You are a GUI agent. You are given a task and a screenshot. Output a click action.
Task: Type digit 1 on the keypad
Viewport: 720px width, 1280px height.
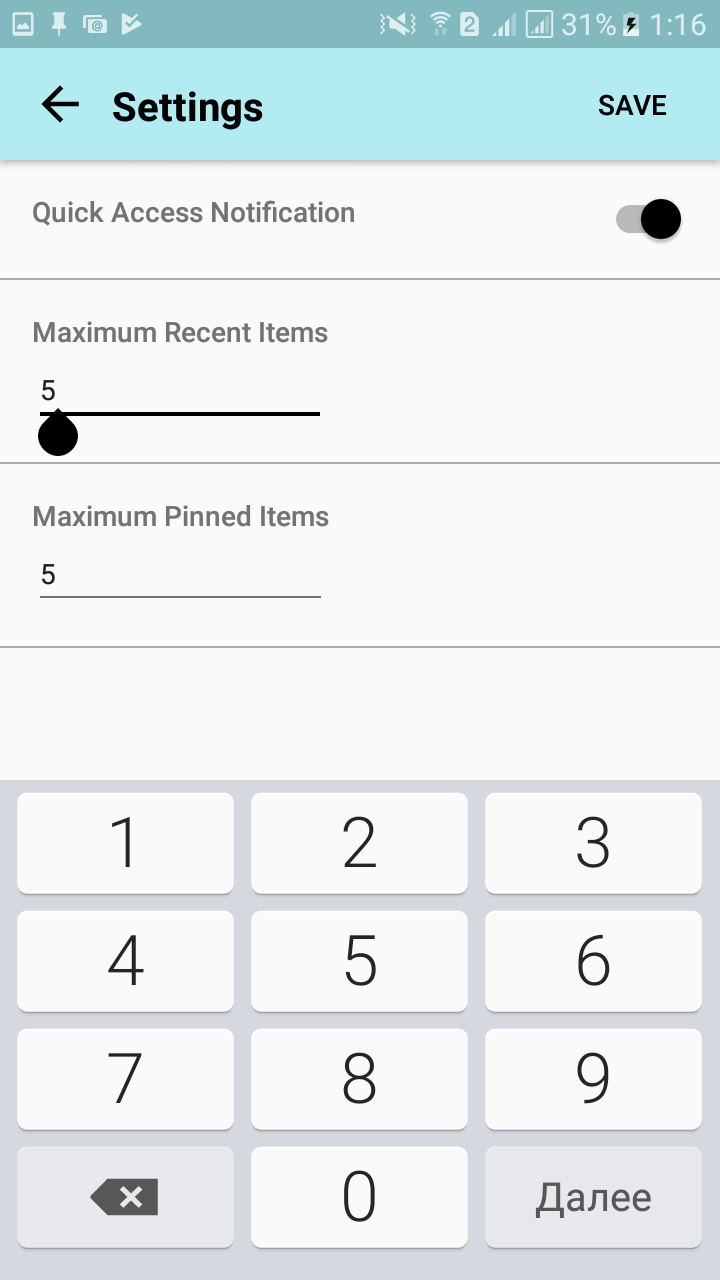(x=125, y=843)
